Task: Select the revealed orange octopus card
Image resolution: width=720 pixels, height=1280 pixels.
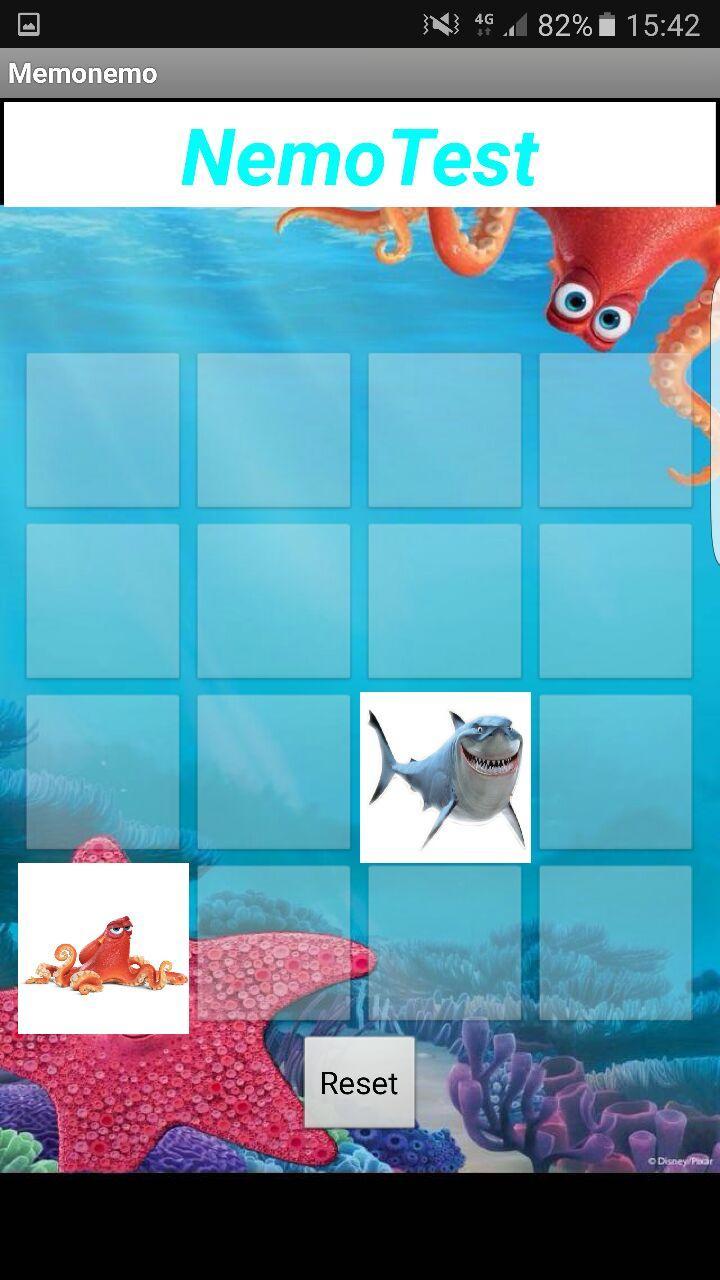Action: 103,948
